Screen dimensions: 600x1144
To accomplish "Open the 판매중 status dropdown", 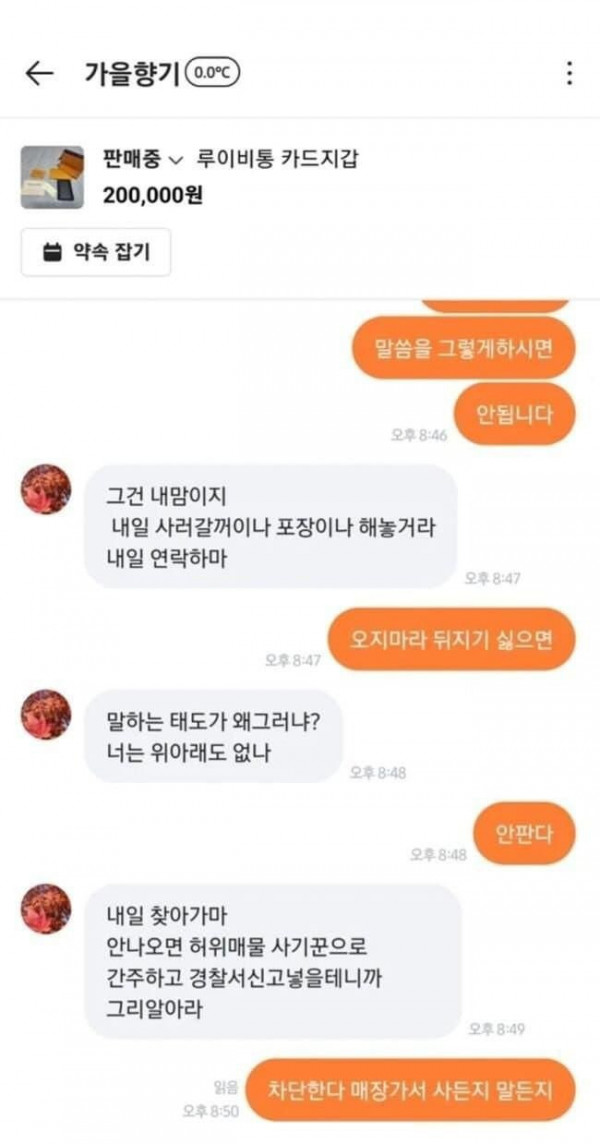I will (x=143, y=159).
